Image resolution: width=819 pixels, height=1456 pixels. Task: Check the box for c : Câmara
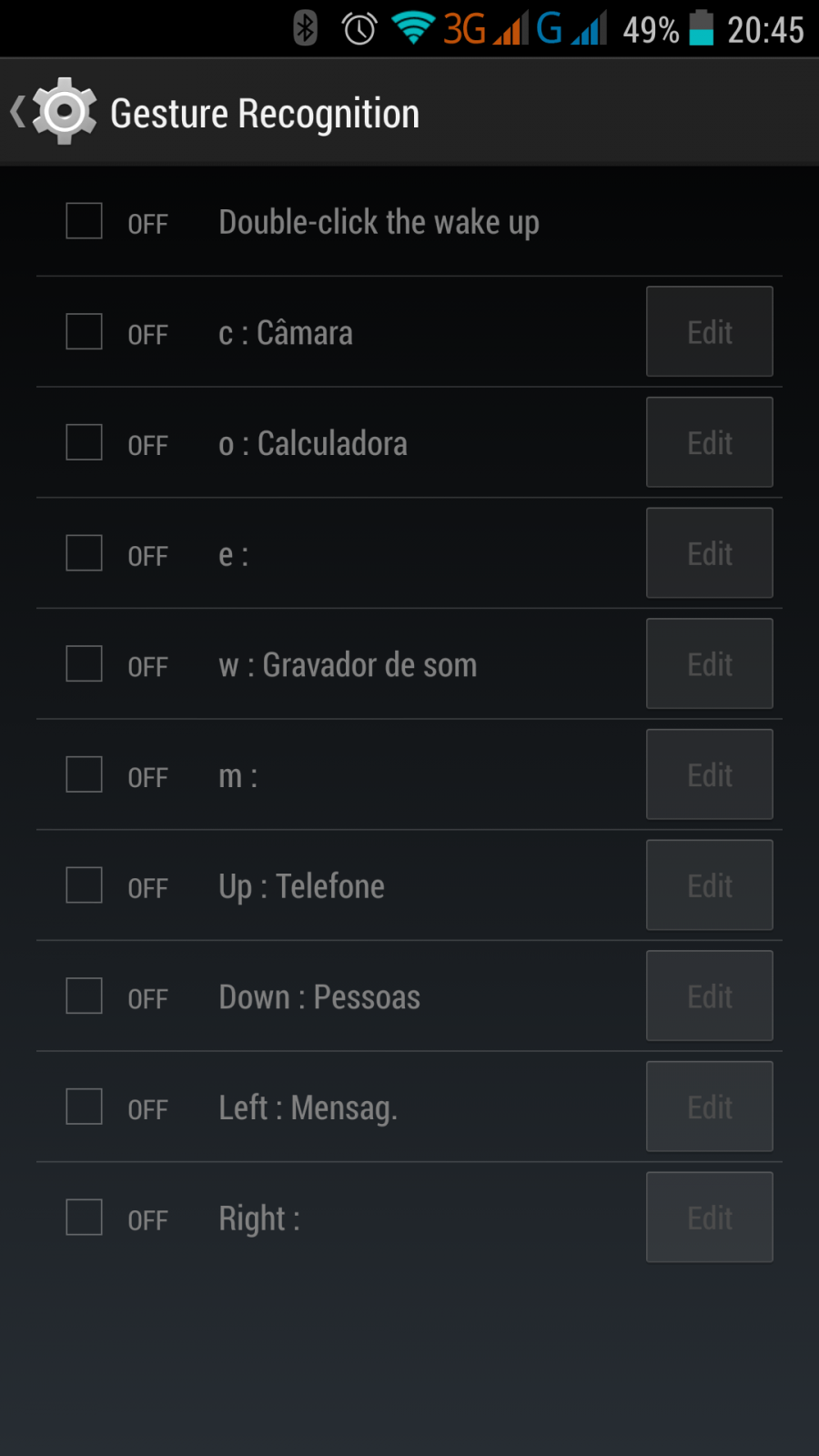[84, 331]
